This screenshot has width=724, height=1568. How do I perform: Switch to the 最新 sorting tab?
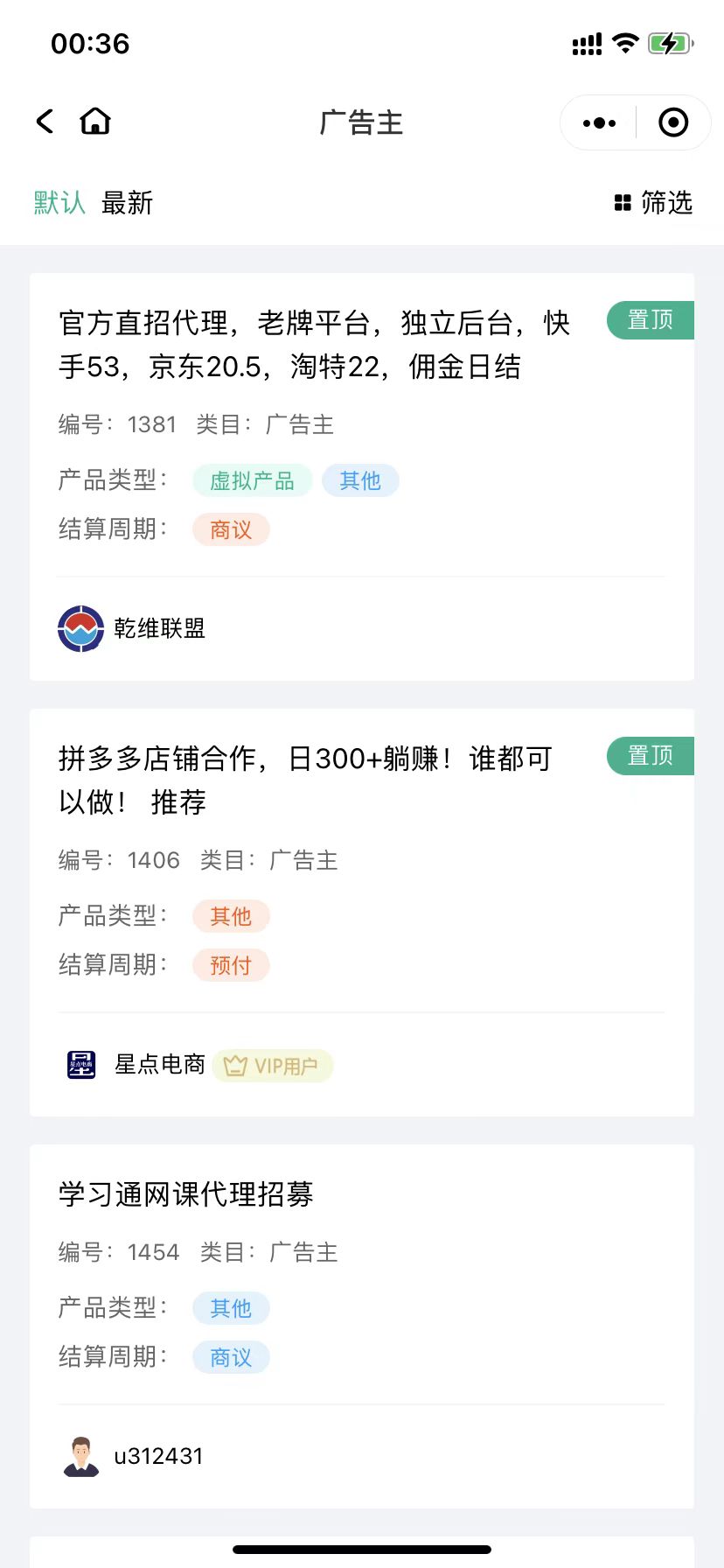point(127,203)
